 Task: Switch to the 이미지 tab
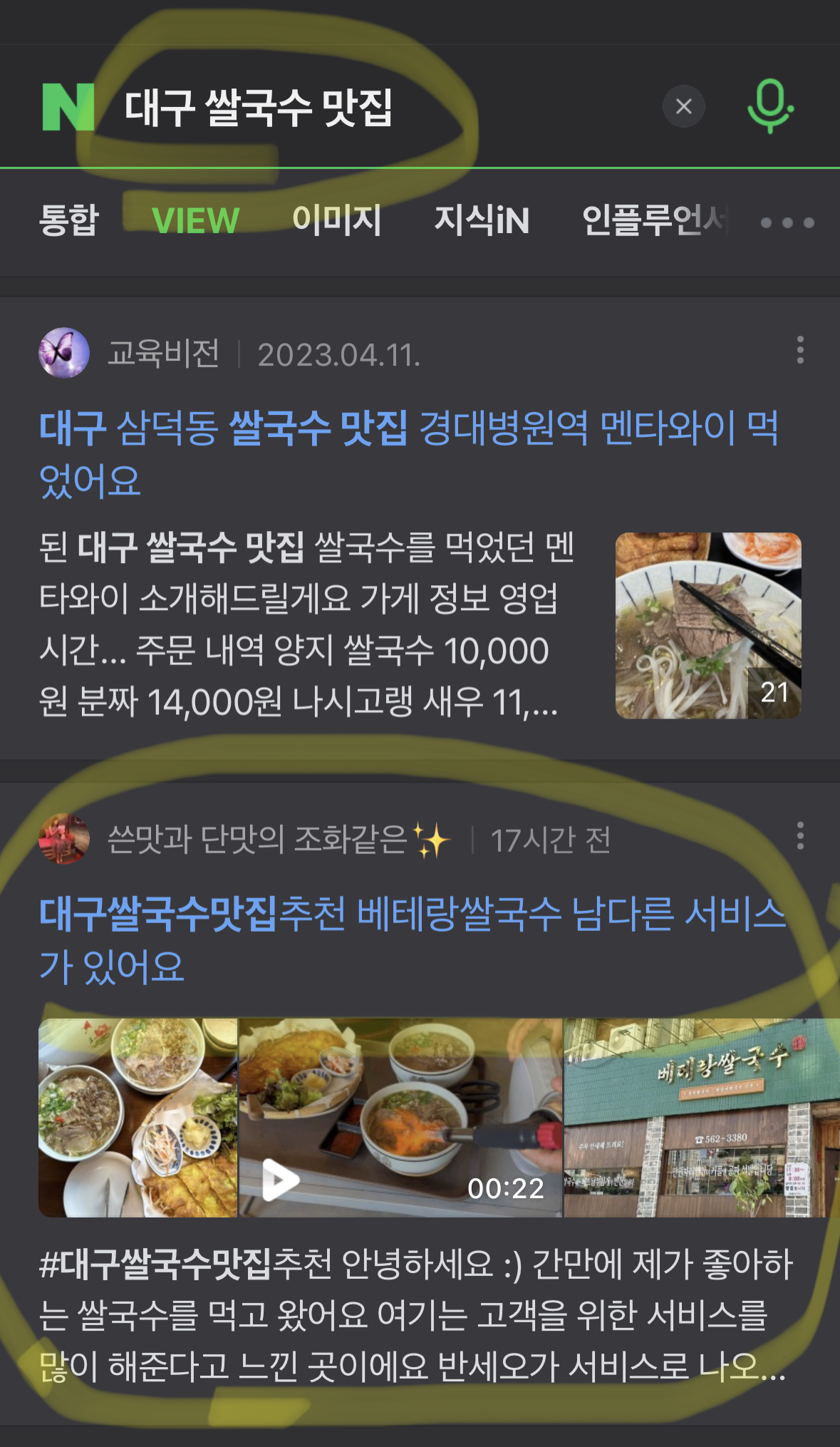[x=337, y=220]
